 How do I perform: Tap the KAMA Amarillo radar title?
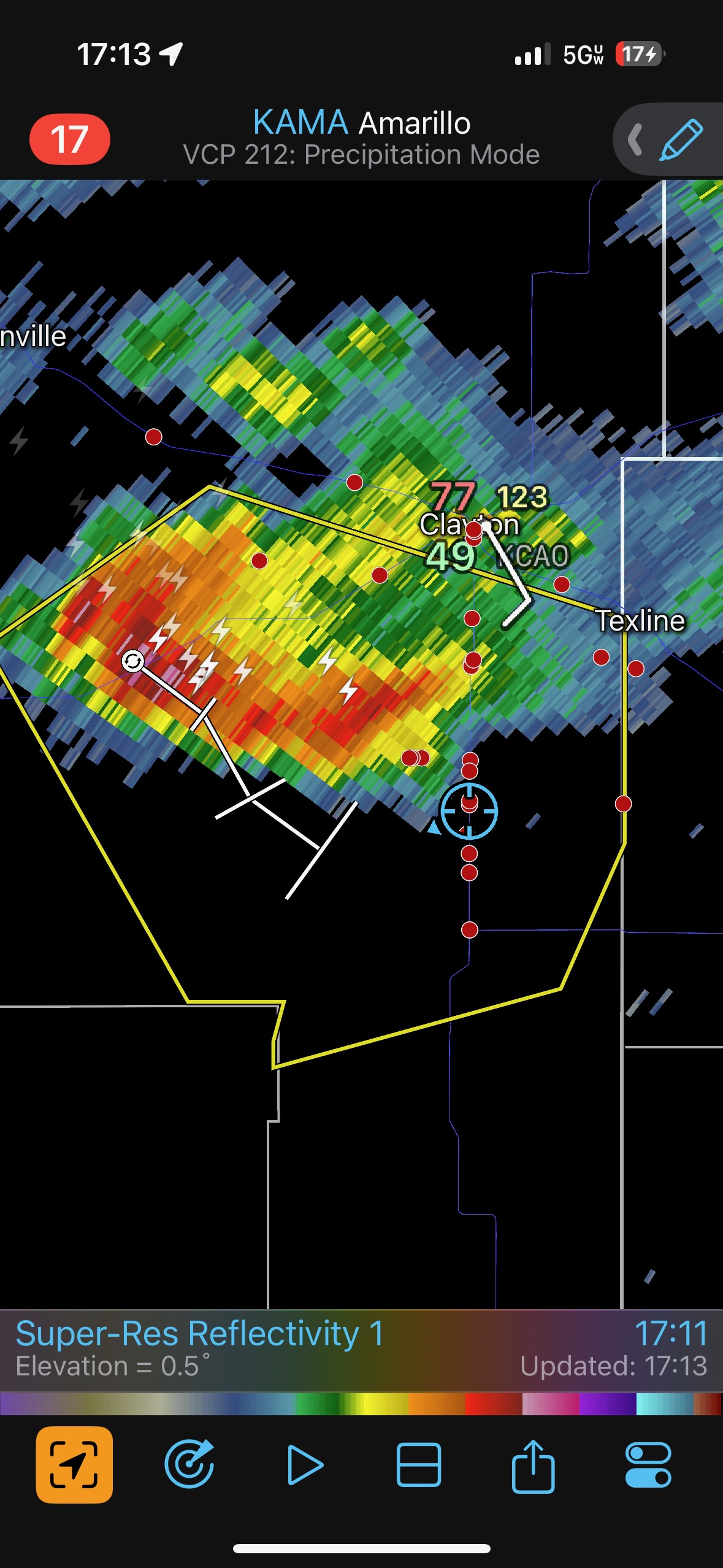pyautogui.click(x=361, y=123)
